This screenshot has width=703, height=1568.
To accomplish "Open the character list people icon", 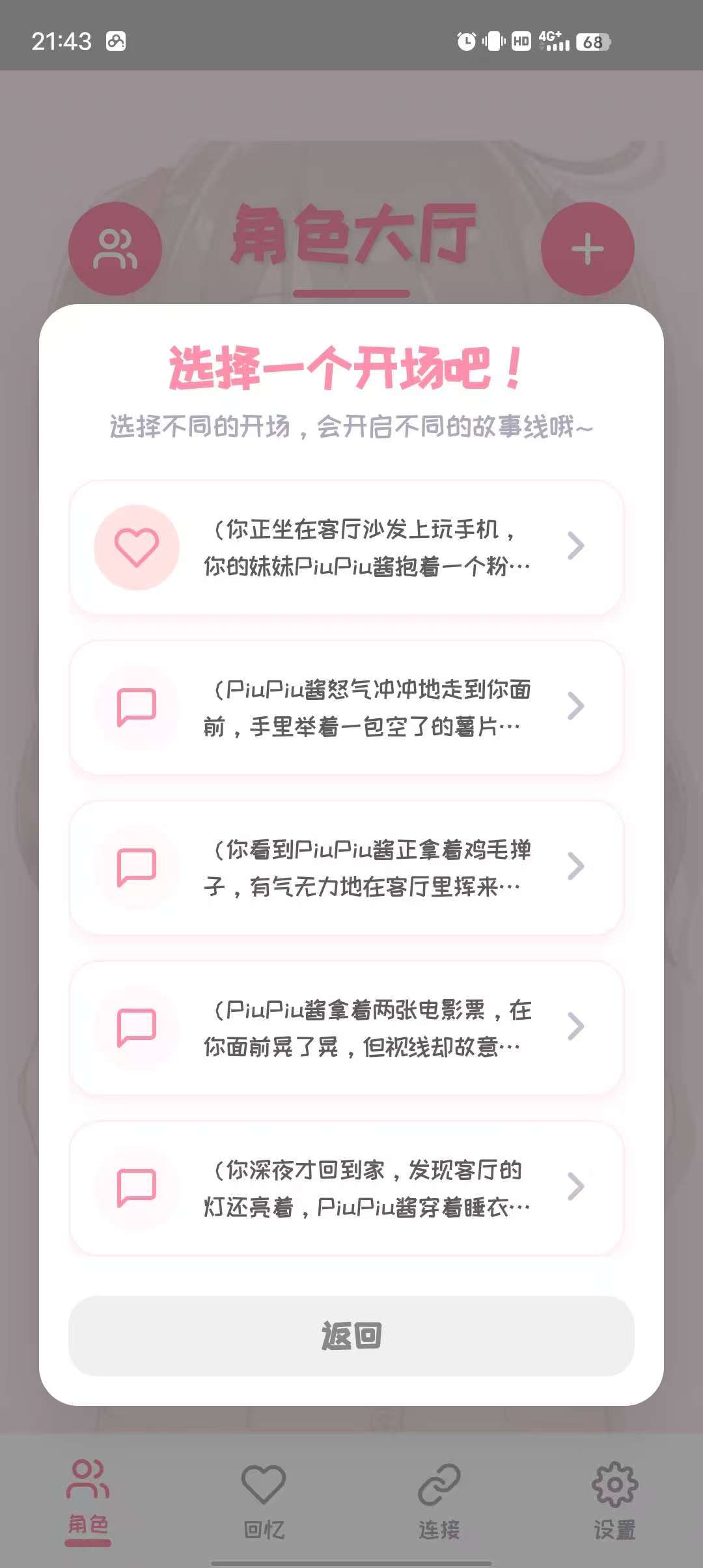I will [115, 249].
